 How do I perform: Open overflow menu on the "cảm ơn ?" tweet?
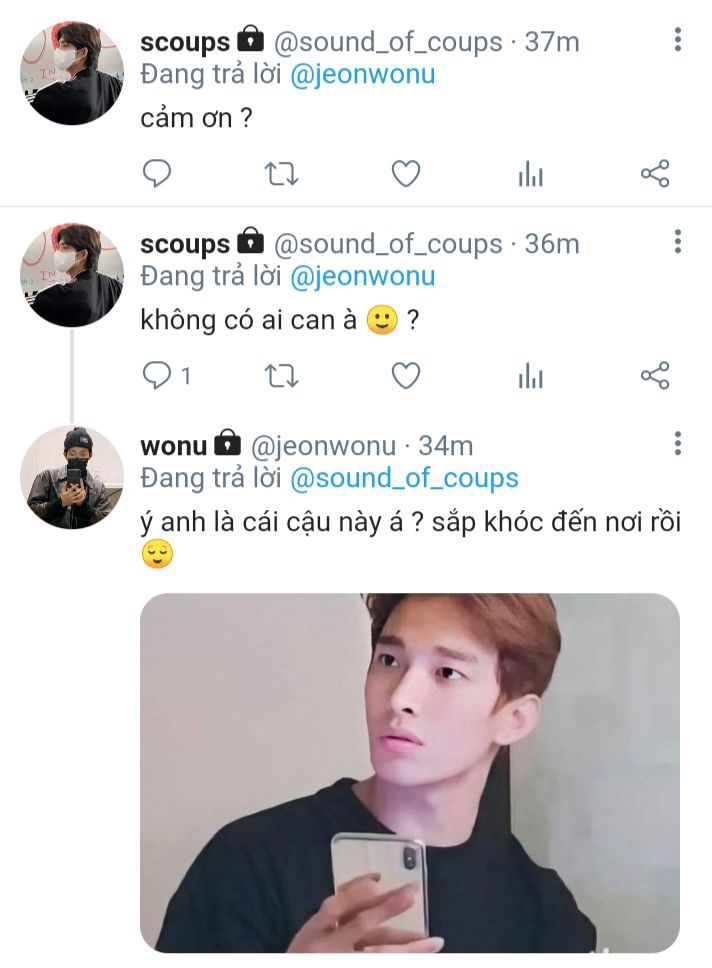(678, 40)
